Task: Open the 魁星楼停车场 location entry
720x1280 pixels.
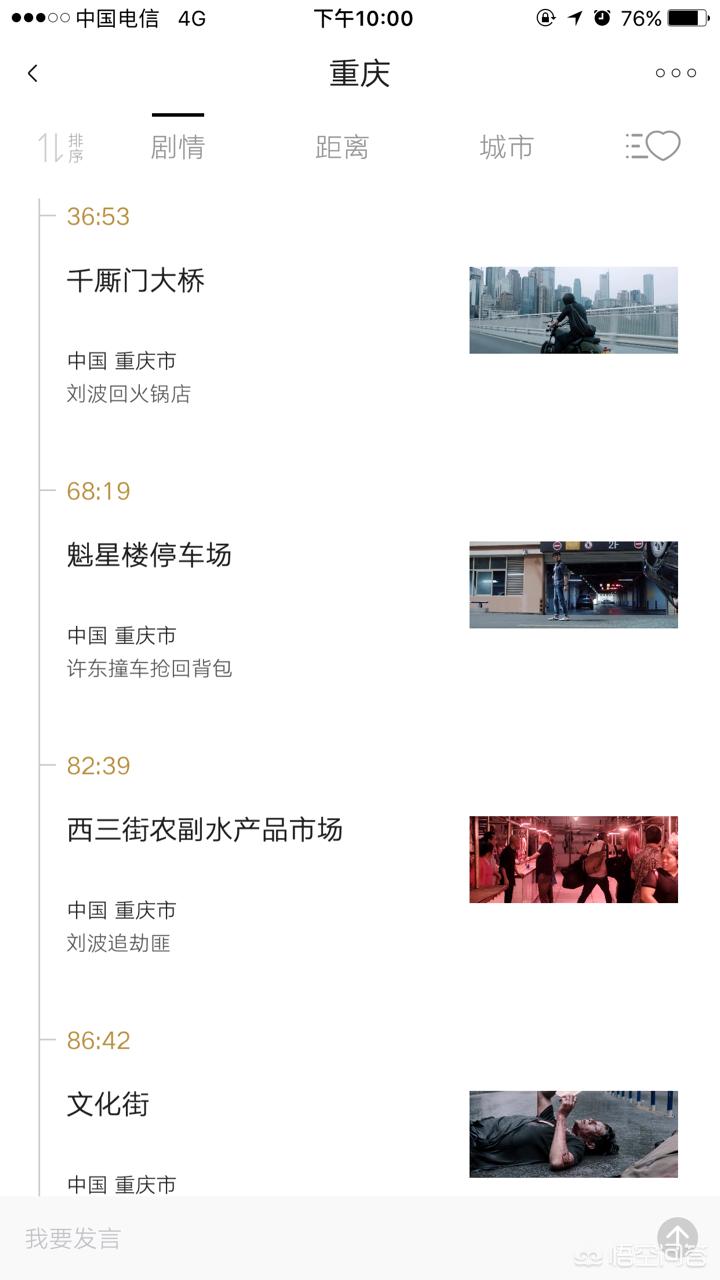Action: click(x=149, y=555)
